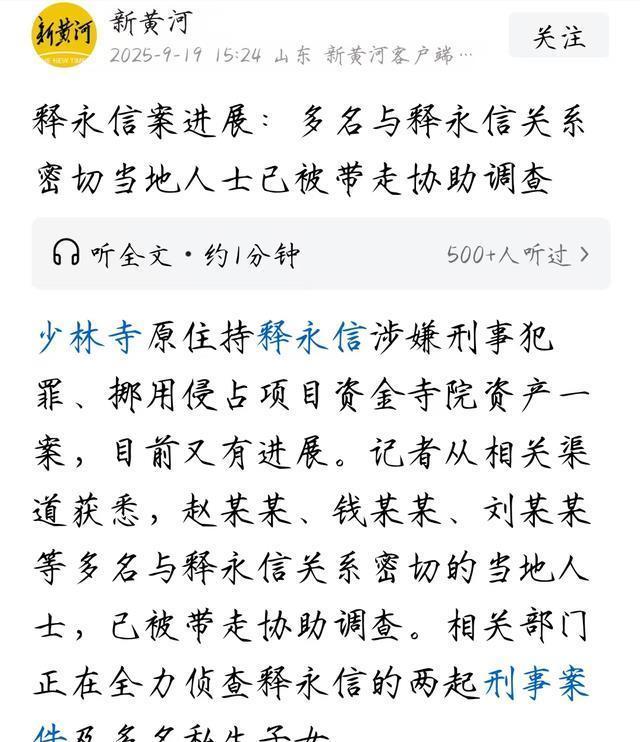Open the 刑事案件 link

click(536, 684)
